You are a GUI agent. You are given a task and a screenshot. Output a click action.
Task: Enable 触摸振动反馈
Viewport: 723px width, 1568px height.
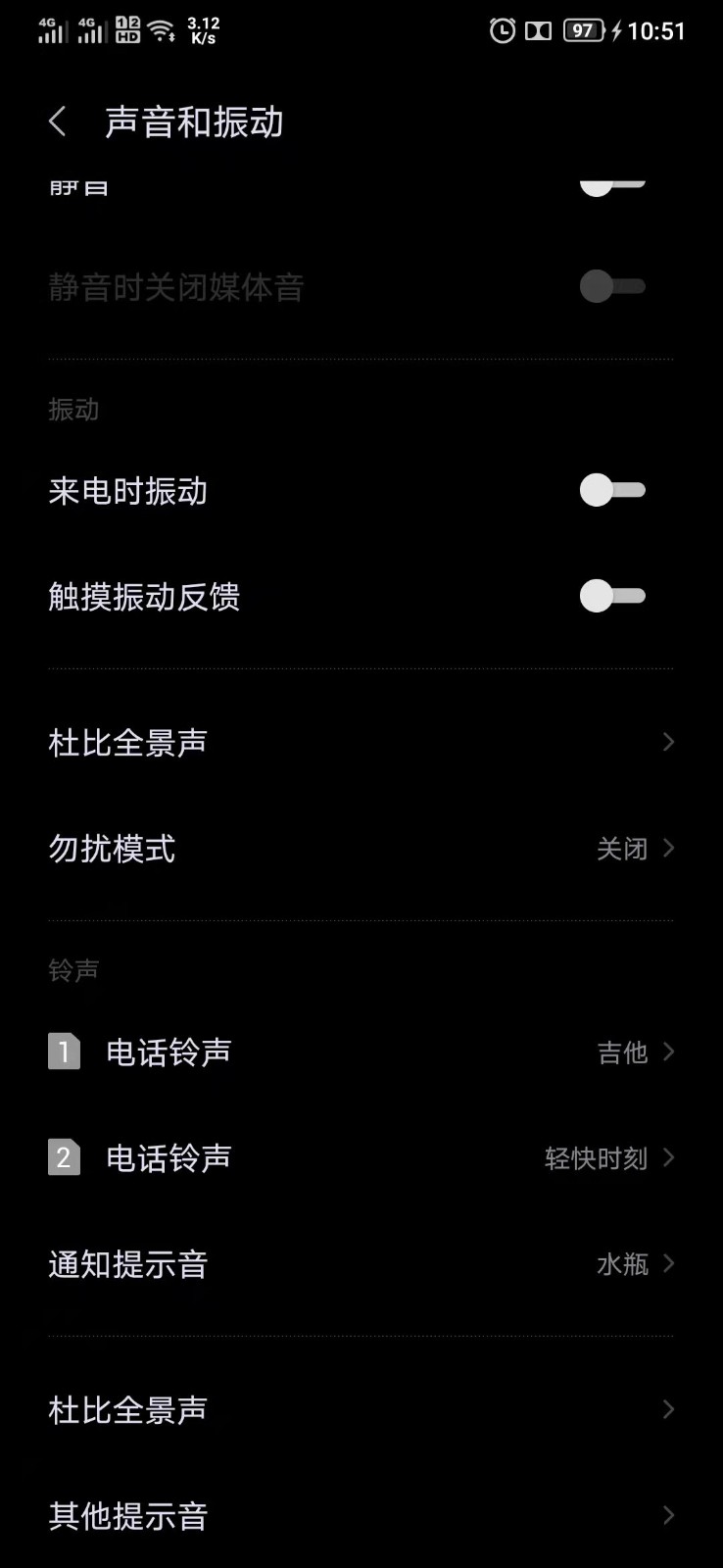pos(612,596)
